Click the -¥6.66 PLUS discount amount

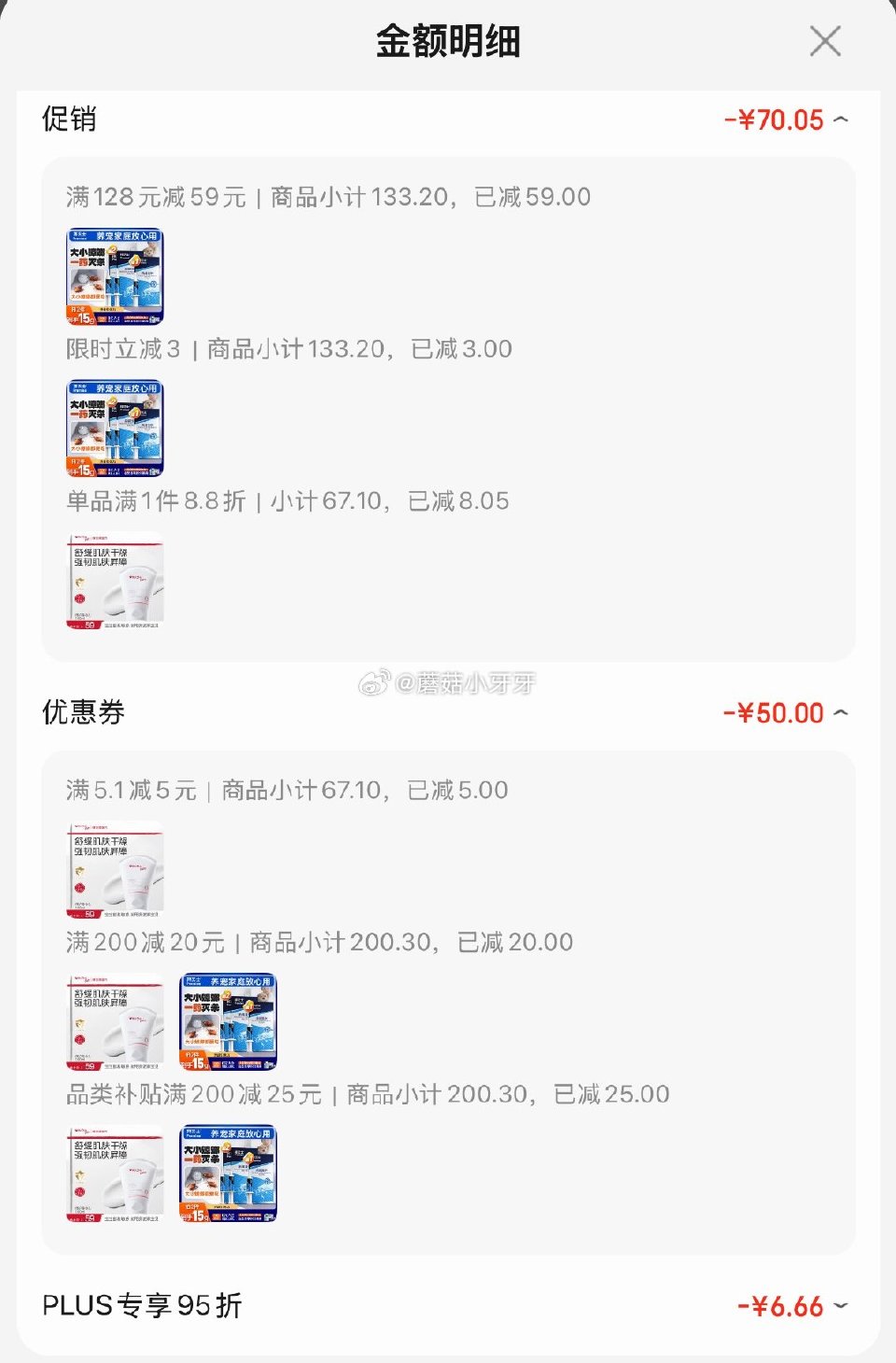pyautogui.click(x=782, y=1306)
